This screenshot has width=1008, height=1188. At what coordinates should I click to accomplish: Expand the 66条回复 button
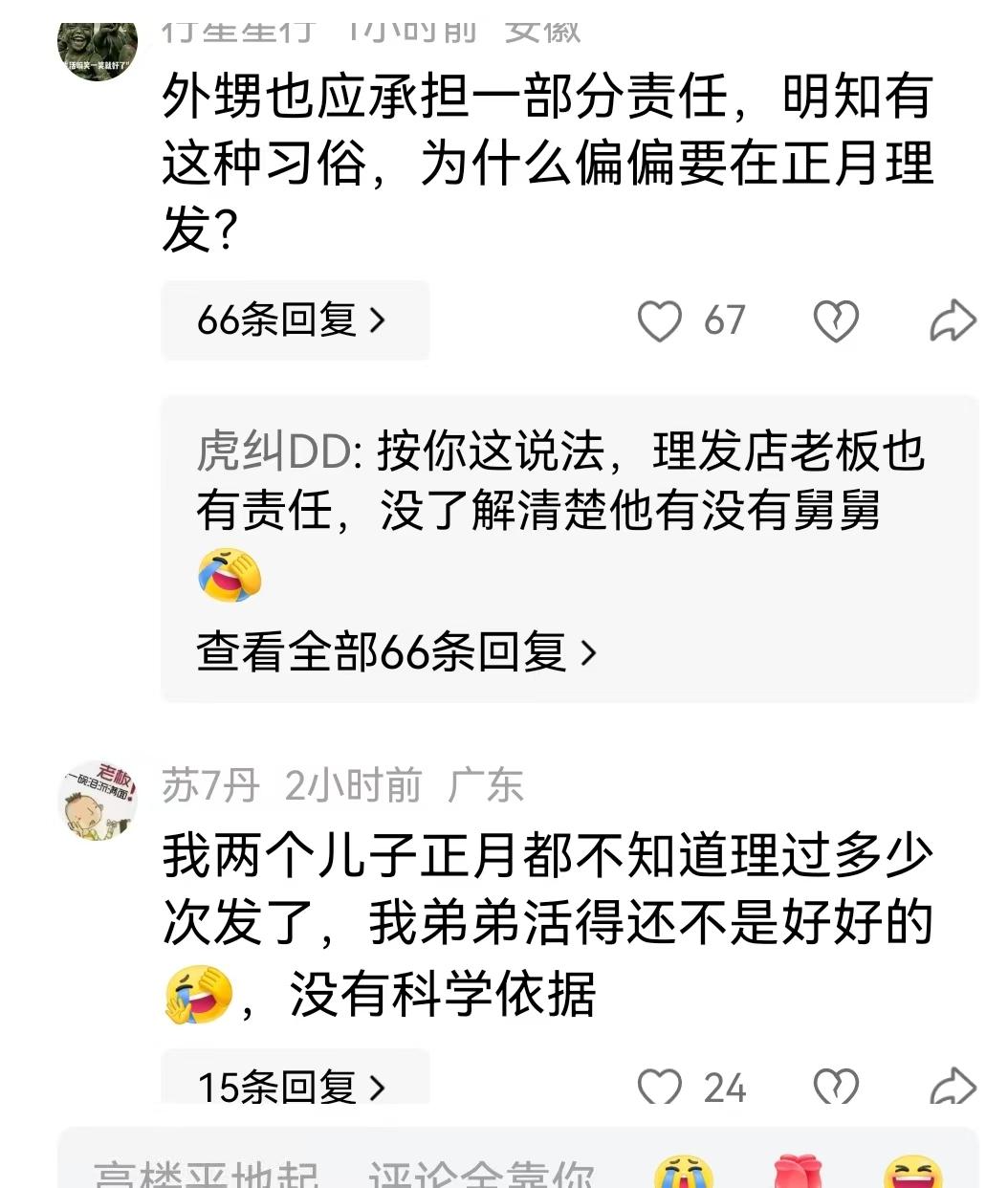tap(294, 320)
